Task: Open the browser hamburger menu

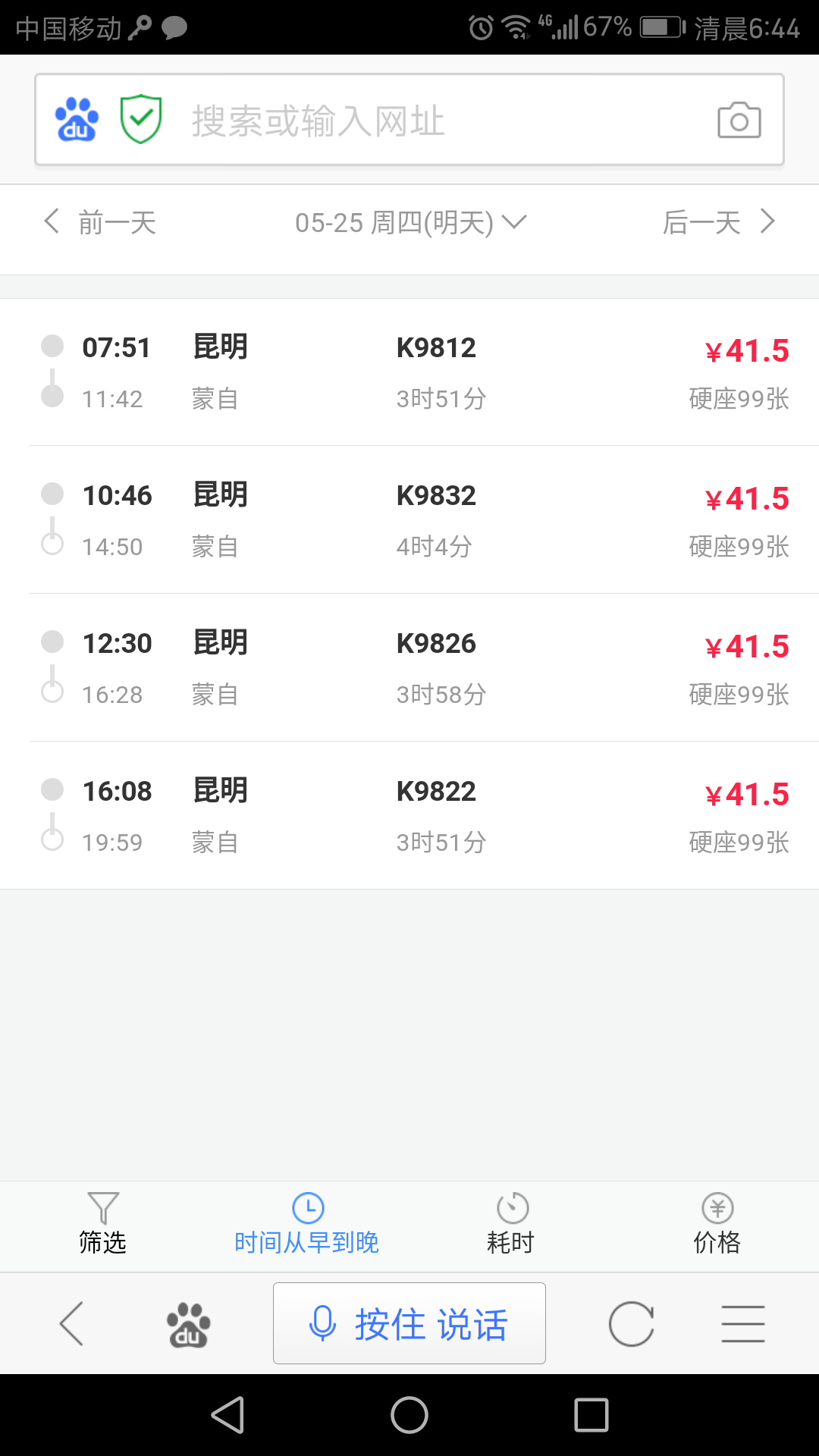Action: [x=743, y=1324]
